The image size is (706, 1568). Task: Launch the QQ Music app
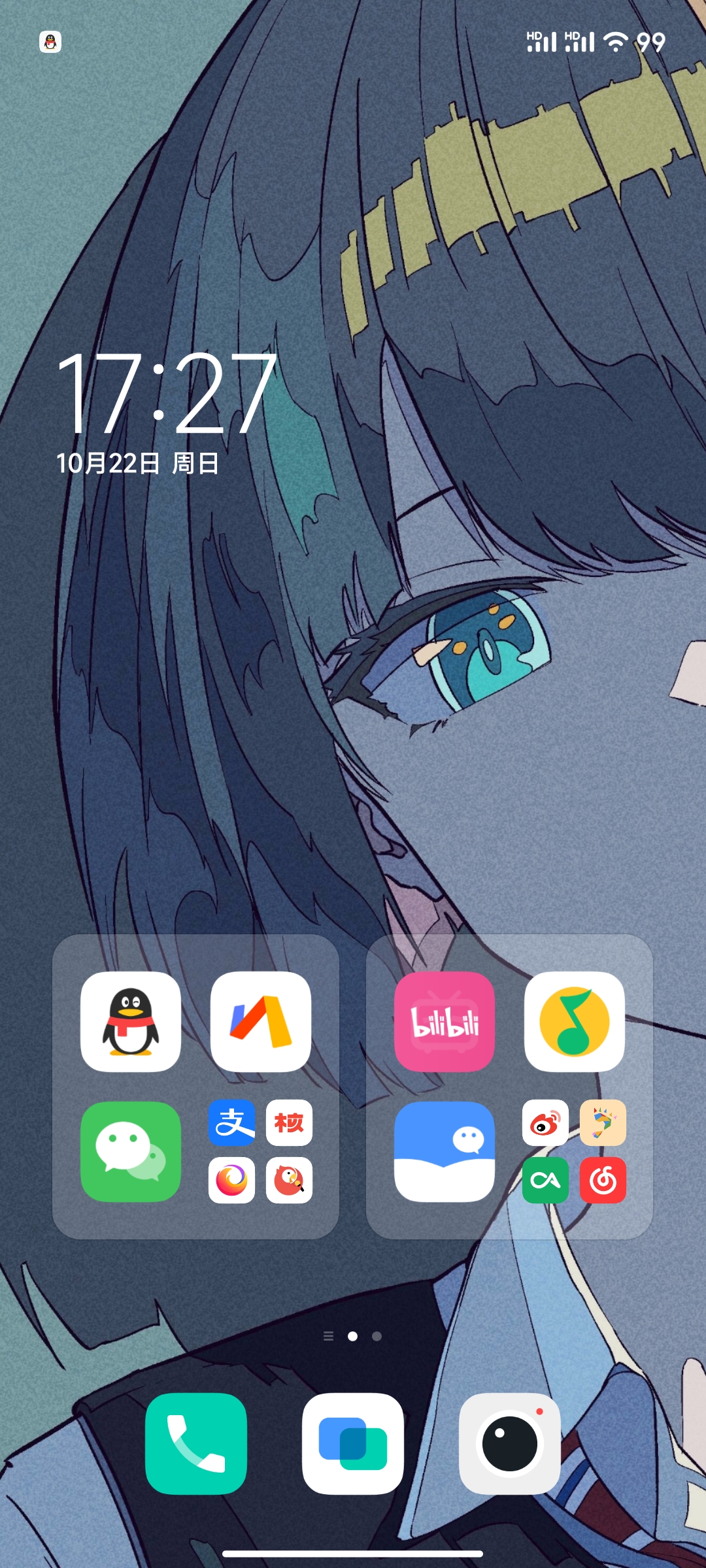click(574, 1021)
